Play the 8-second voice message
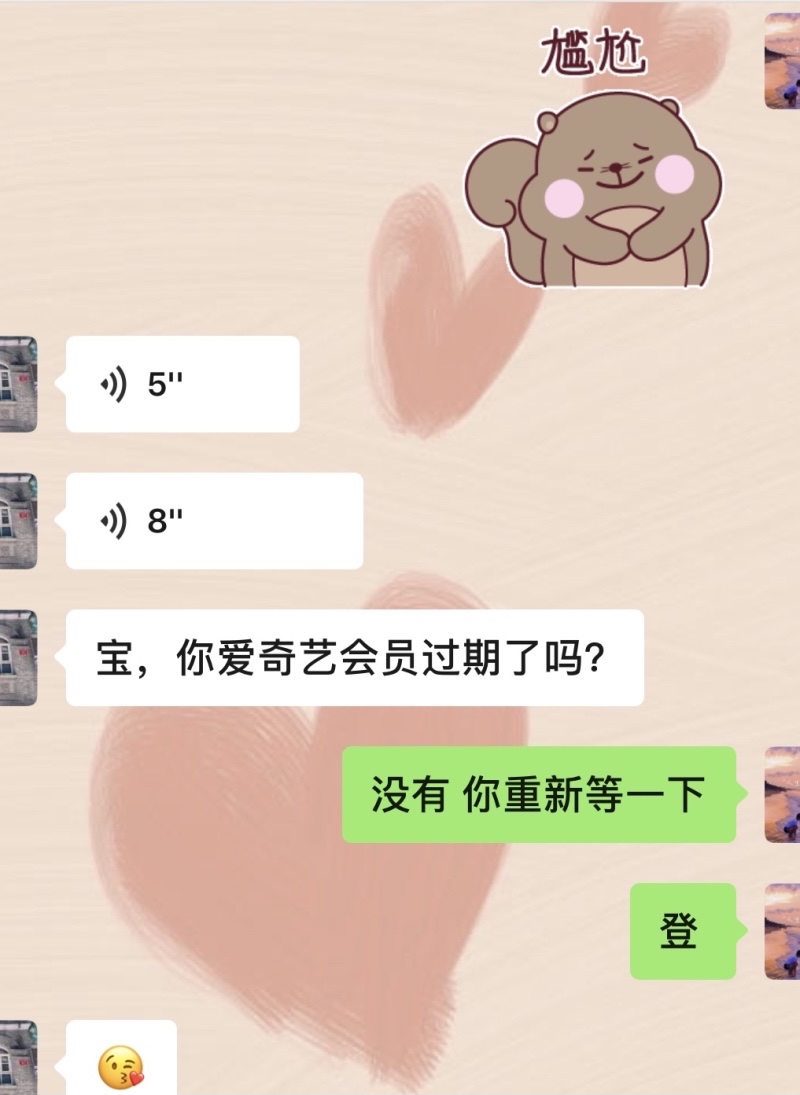This screenshot has height=1095, width=800. [214, 521]
